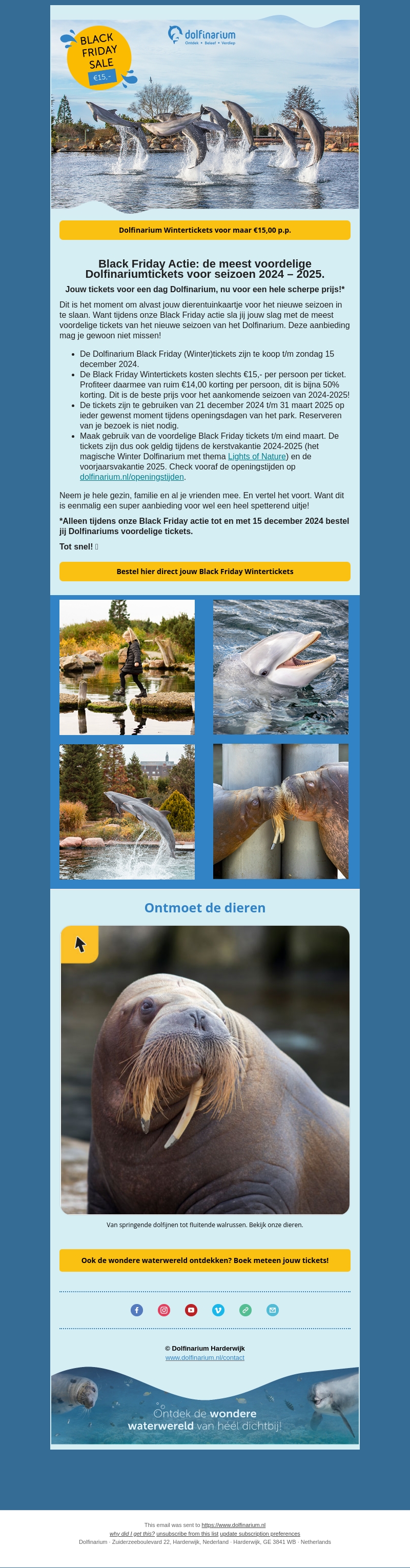Screen dimensions: 410x1568
Task: Open Dolfinarium Instagram profile
Action: point(164,1310)
